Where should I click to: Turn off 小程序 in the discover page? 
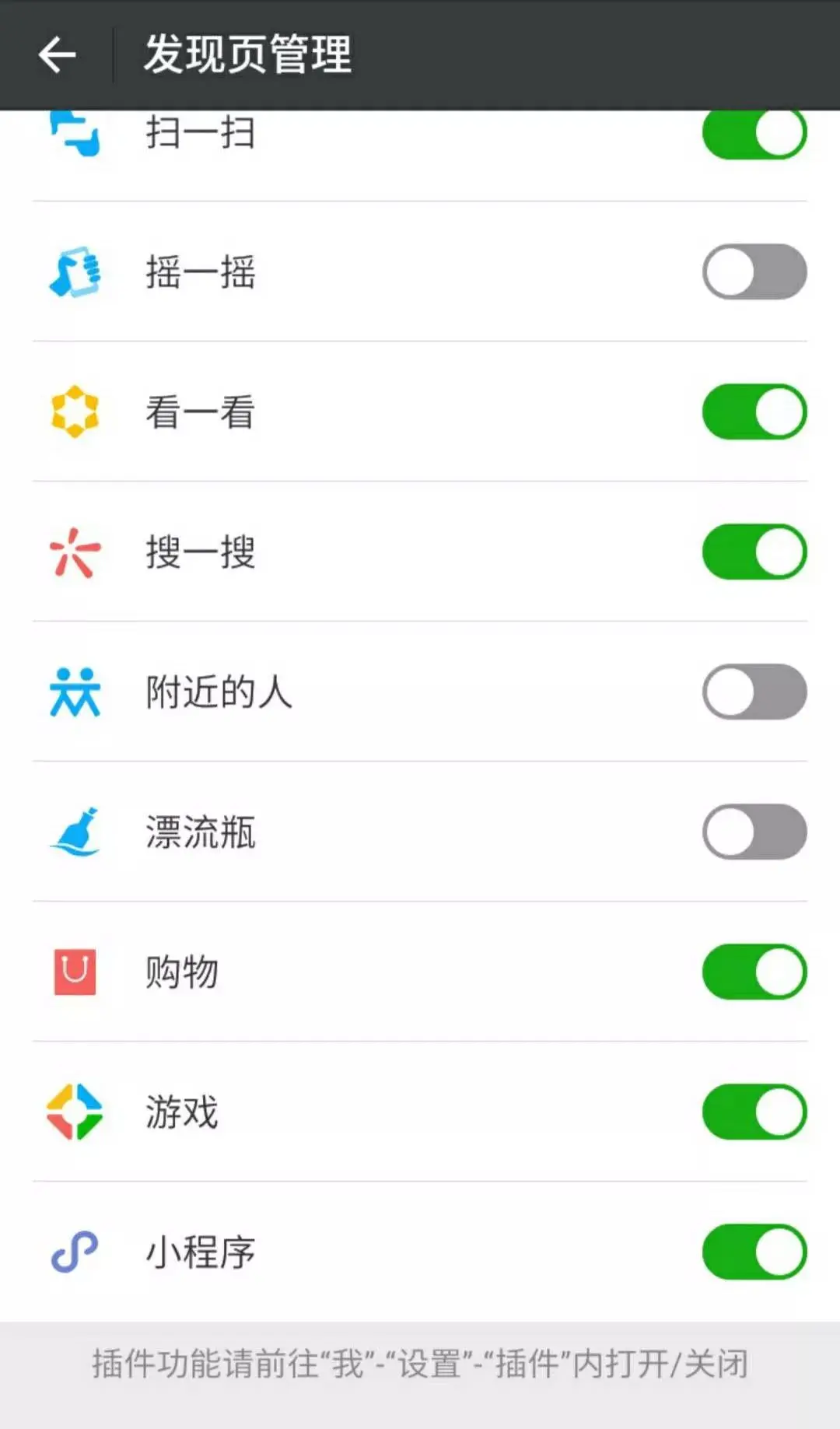pyautogui.click(x=754, y=1252)
